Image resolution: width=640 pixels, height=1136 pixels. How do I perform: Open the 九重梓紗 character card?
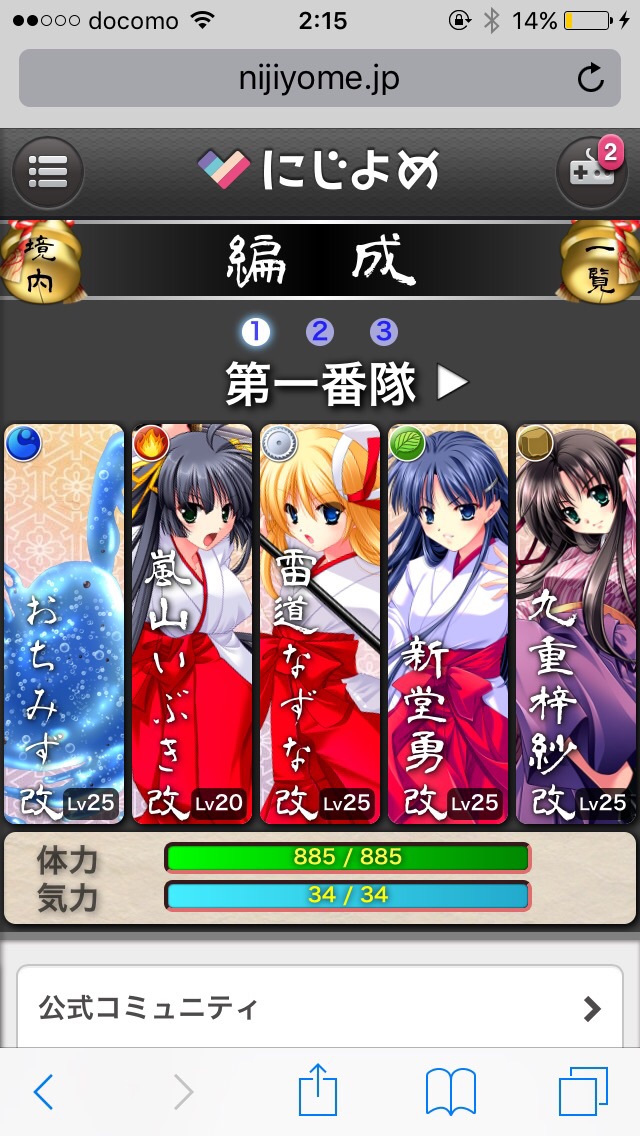click(x=576, y=624)
